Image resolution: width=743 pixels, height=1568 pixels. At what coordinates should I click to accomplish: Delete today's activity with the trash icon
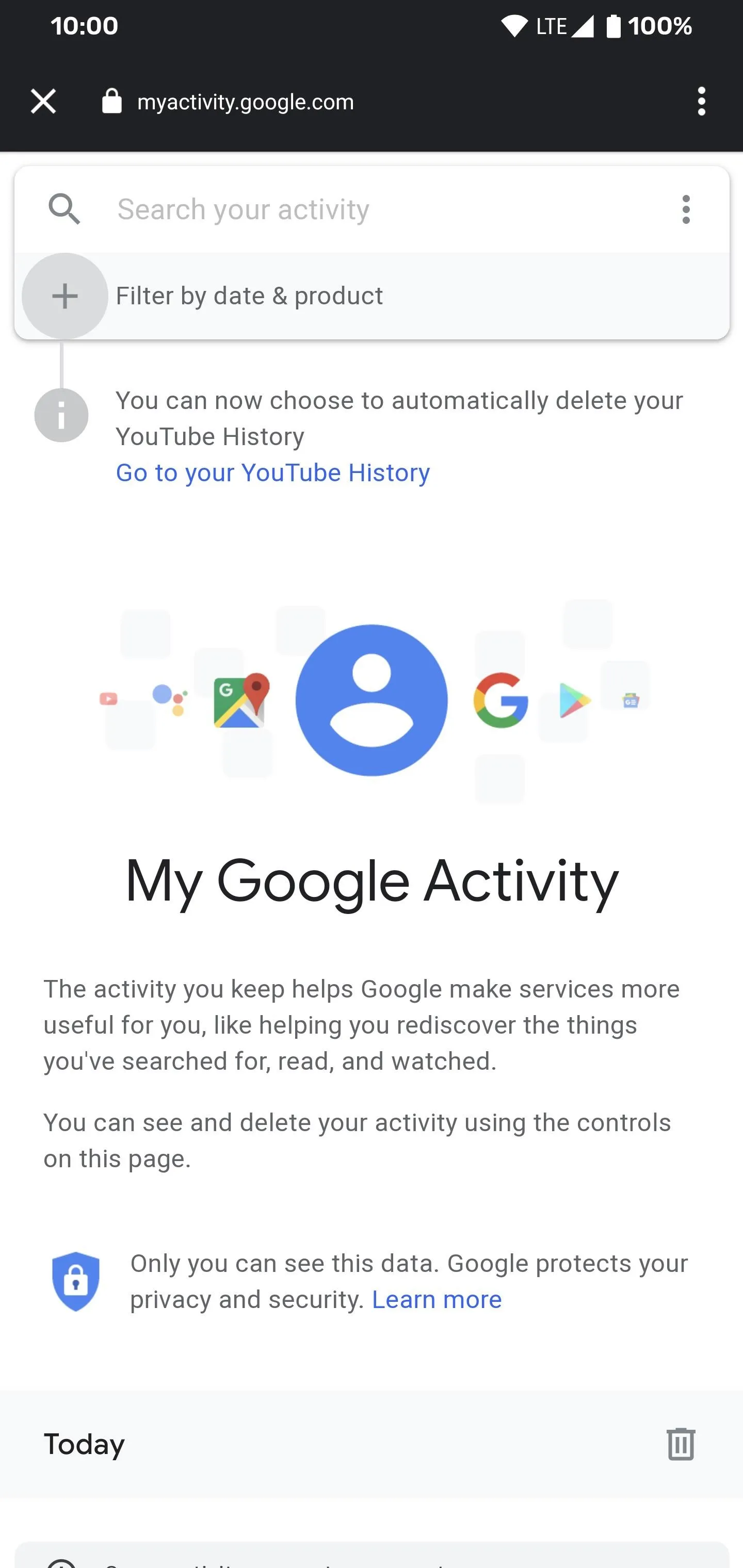[x=680, y=1444]
